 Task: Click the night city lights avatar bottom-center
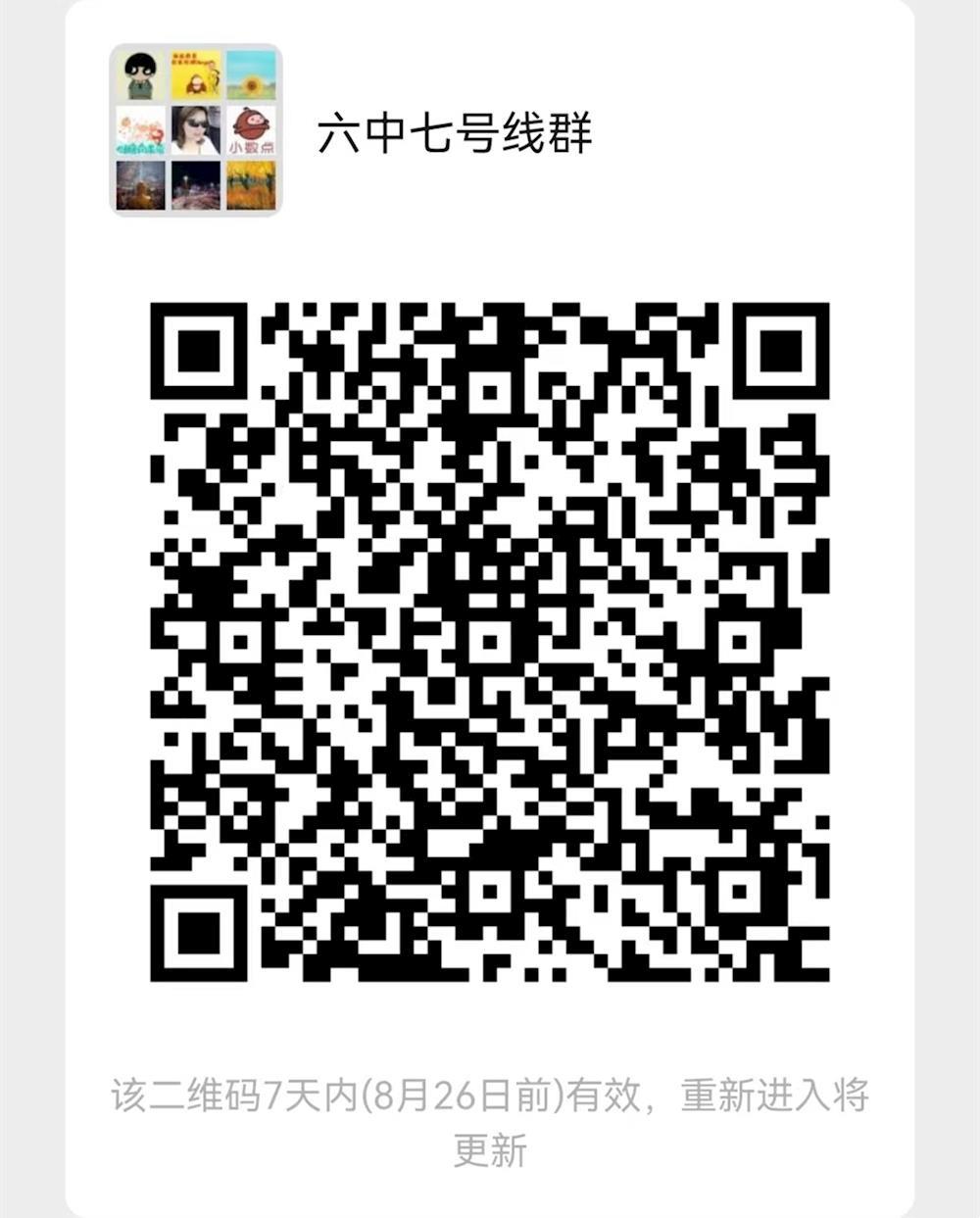194,186
